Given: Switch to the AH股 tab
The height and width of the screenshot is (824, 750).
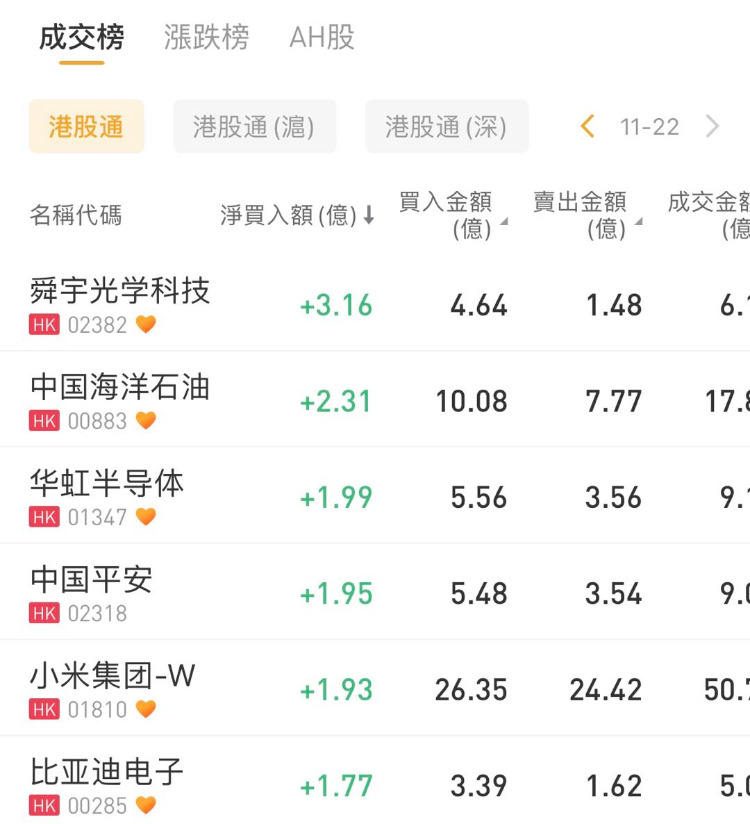Looking at the screenshot, I should (322, 38).
